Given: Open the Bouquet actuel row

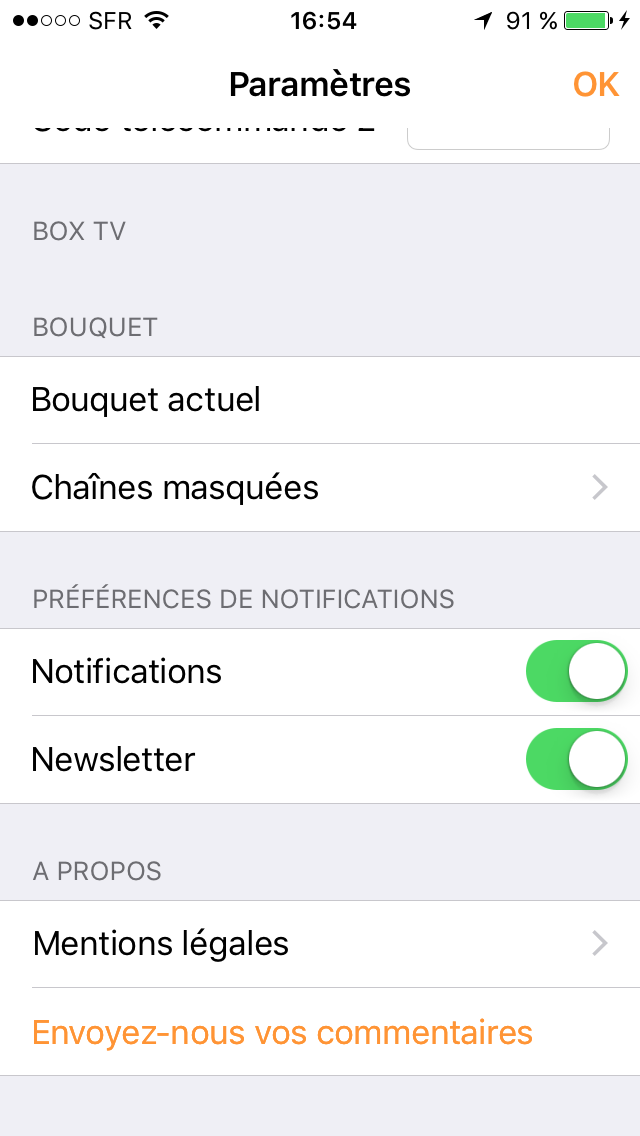Looking at the screenshot, I should click(320, 400).
